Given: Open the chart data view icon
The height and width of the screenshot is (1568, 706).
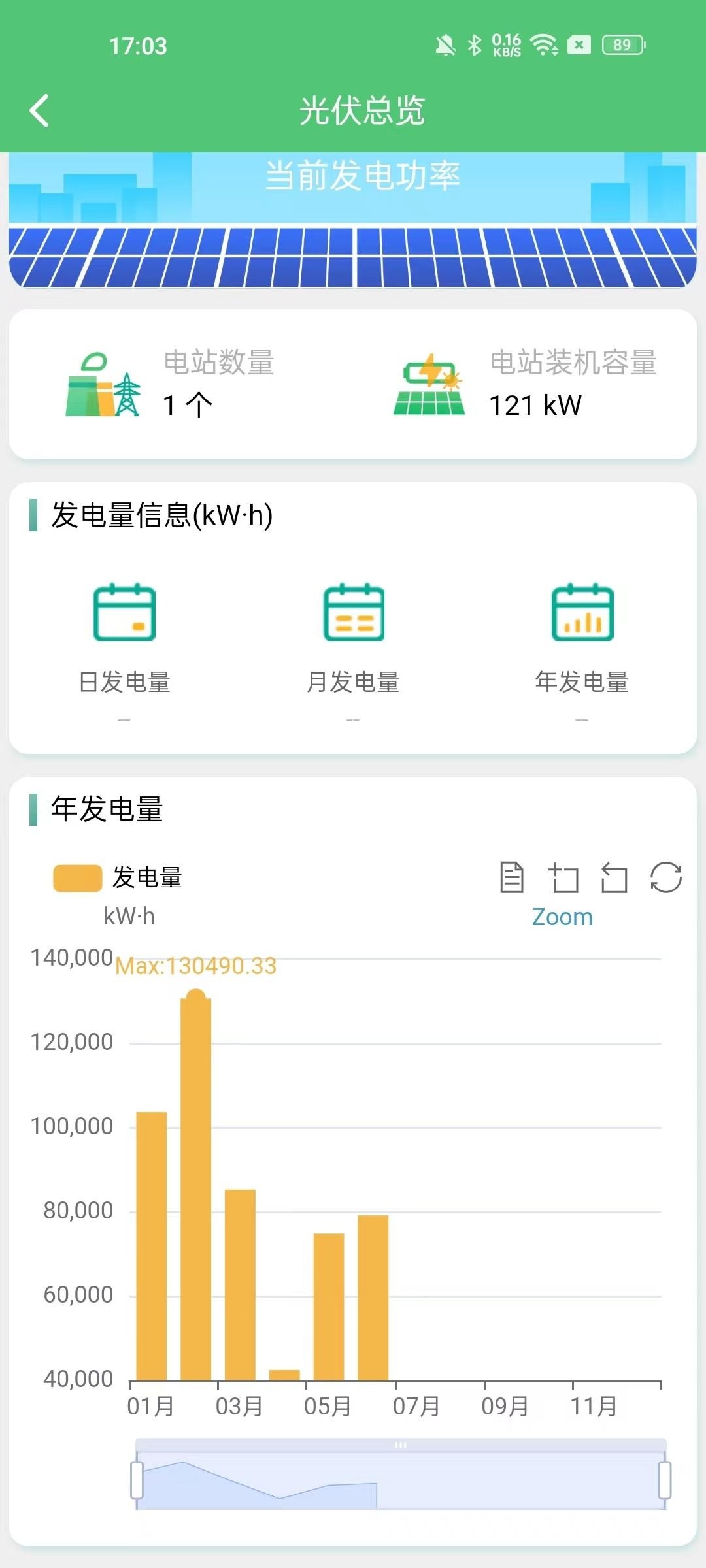Looking at the screenshot, I should click(x=511, y=877).
